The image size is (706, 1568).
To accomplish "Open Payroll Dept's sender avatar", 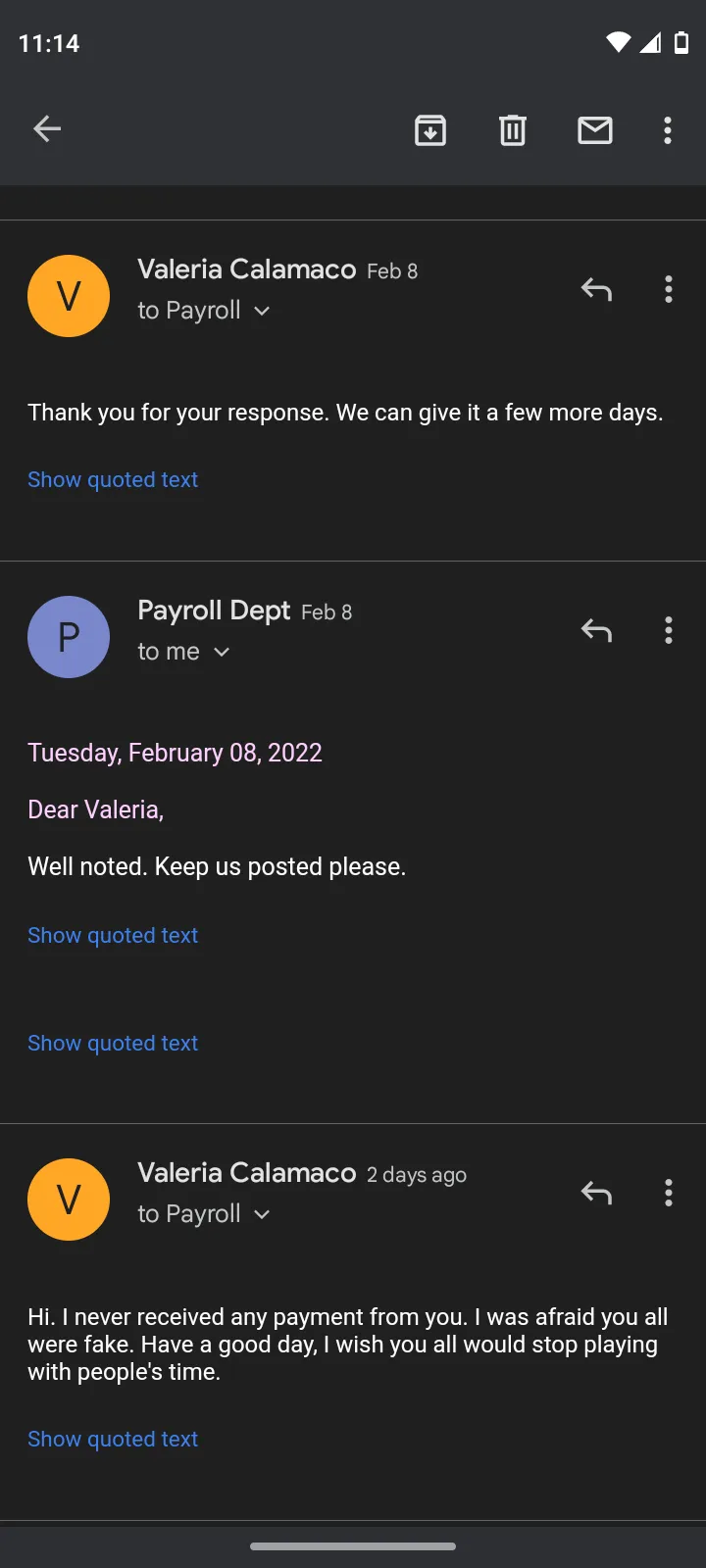I will pos(69,637).
